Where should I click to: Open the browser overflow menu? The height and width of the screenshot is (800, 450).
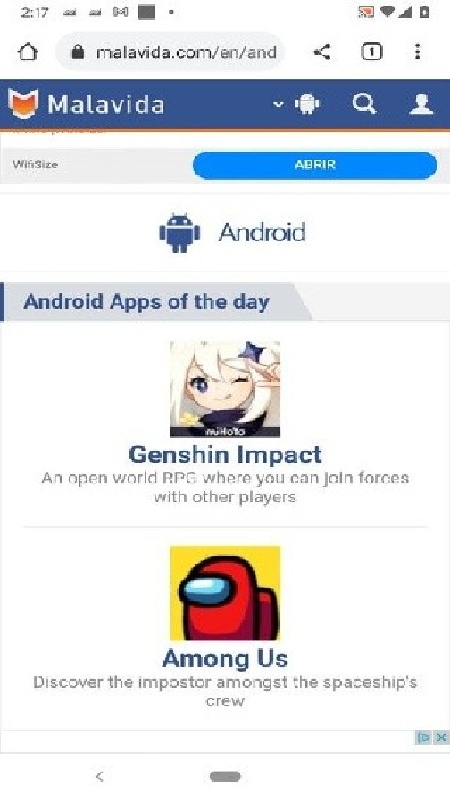click(x=417, y=52)
